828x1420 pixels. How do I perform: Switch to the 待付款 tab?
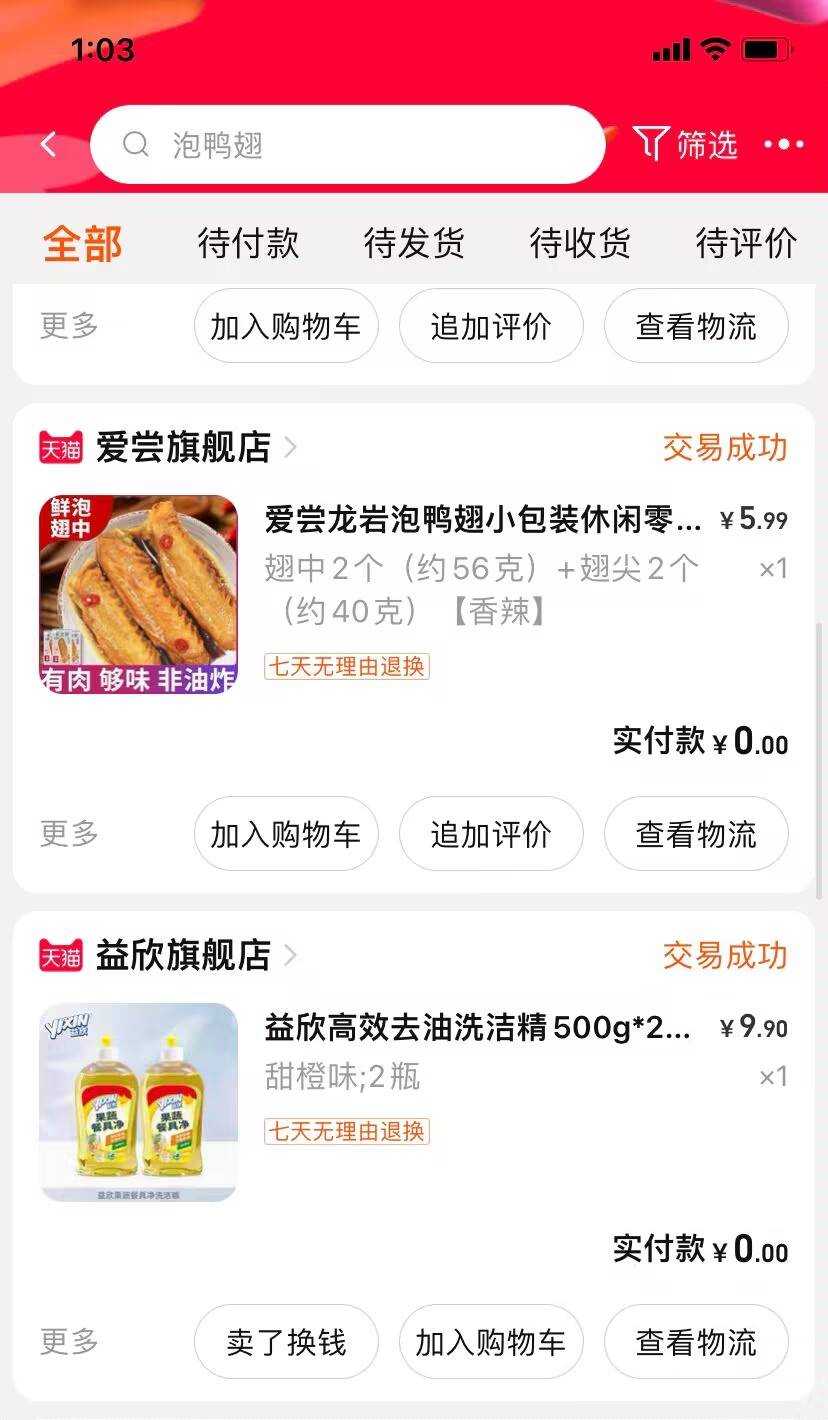(247, 243)
